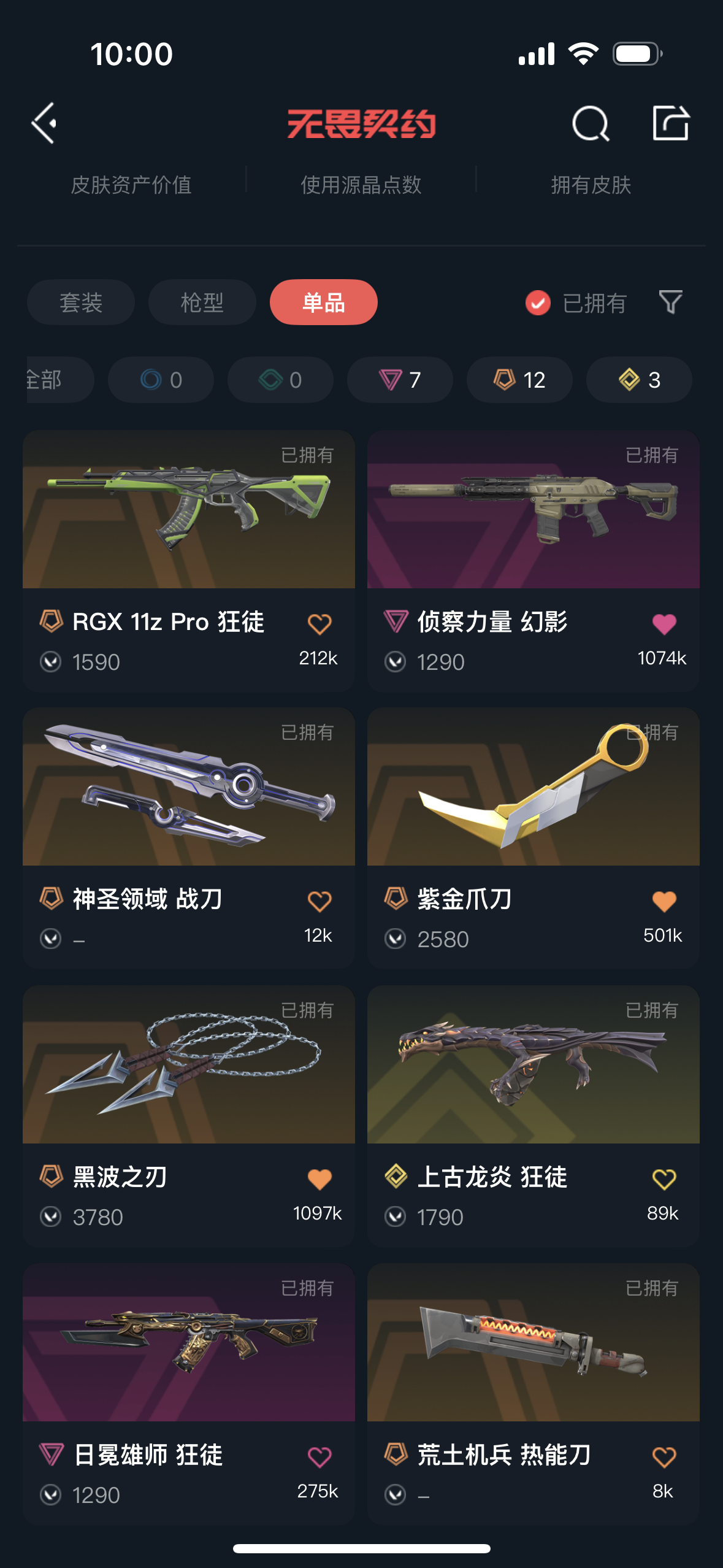
Task: Like the 上古龙炎 狂徒 skin
Action: [x=664, y=1179]
